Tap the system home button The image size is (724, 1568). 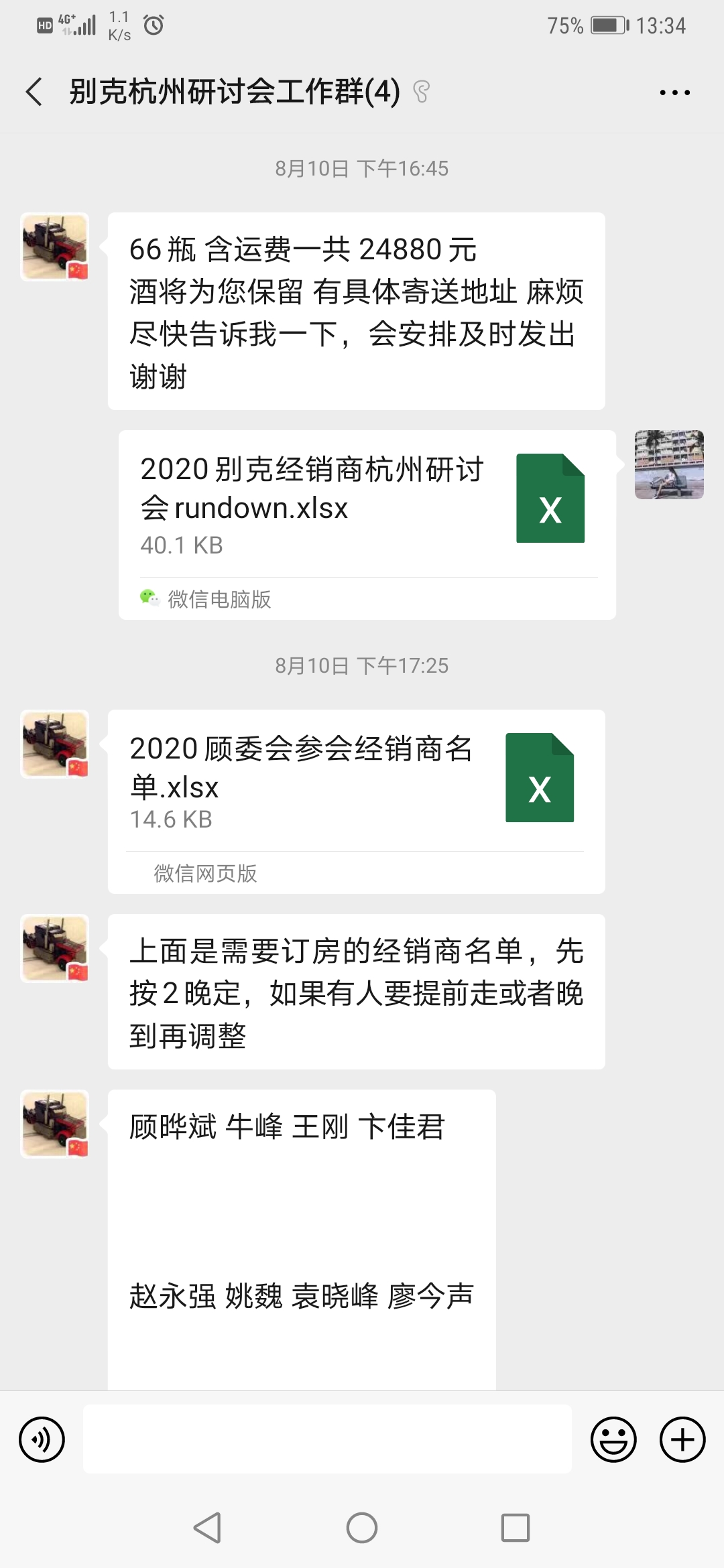[362, 1528]
